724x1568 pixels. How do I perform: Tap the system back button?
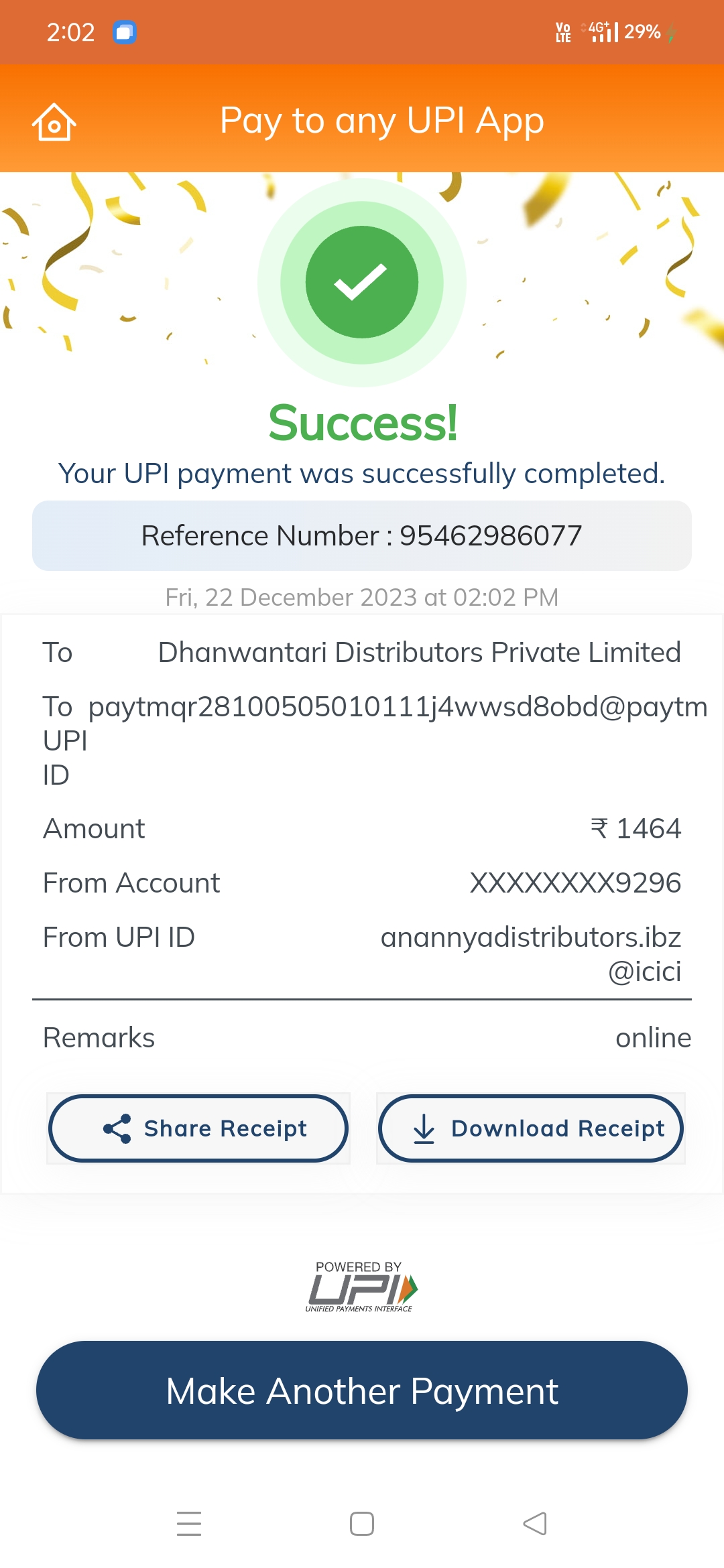point(535,1523)
